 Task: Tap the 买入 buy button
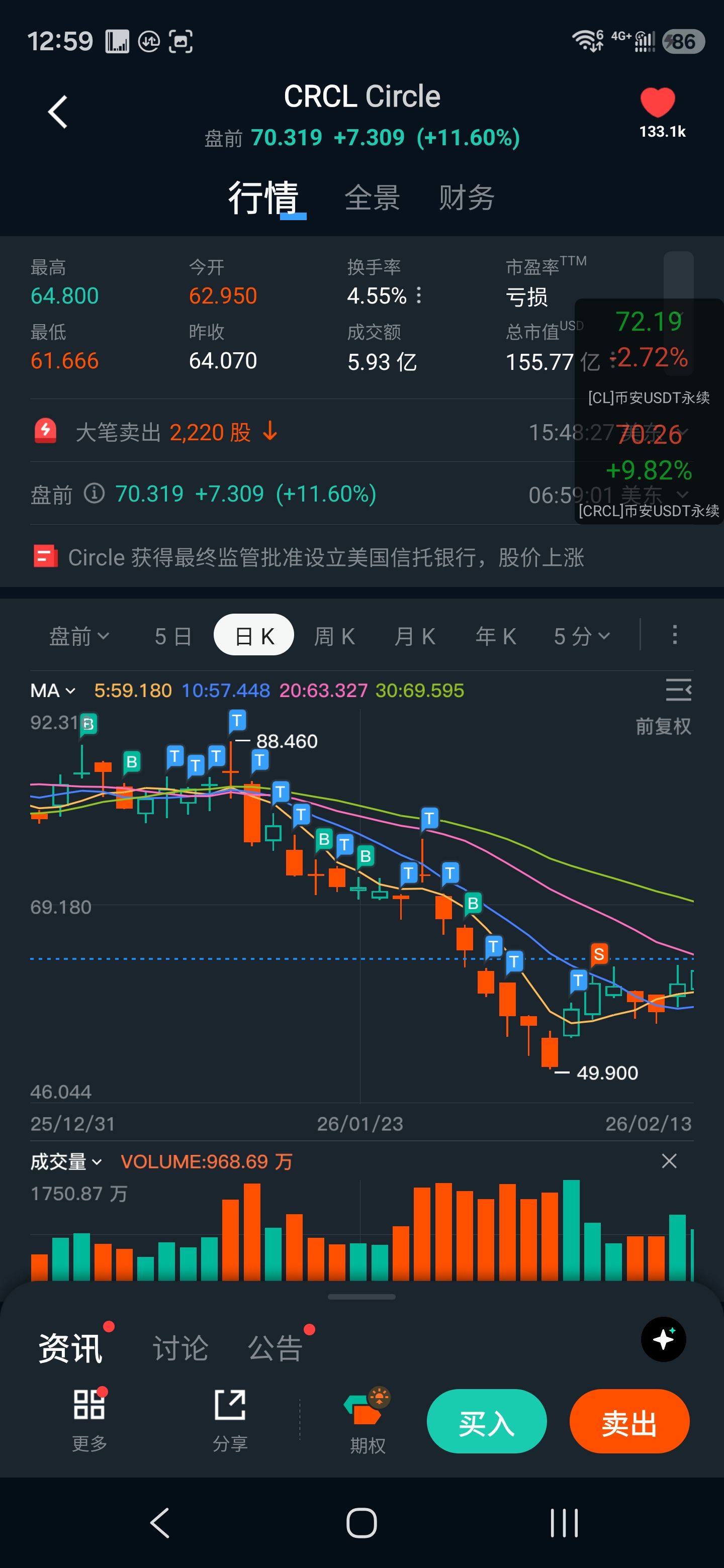point(487,1421)
